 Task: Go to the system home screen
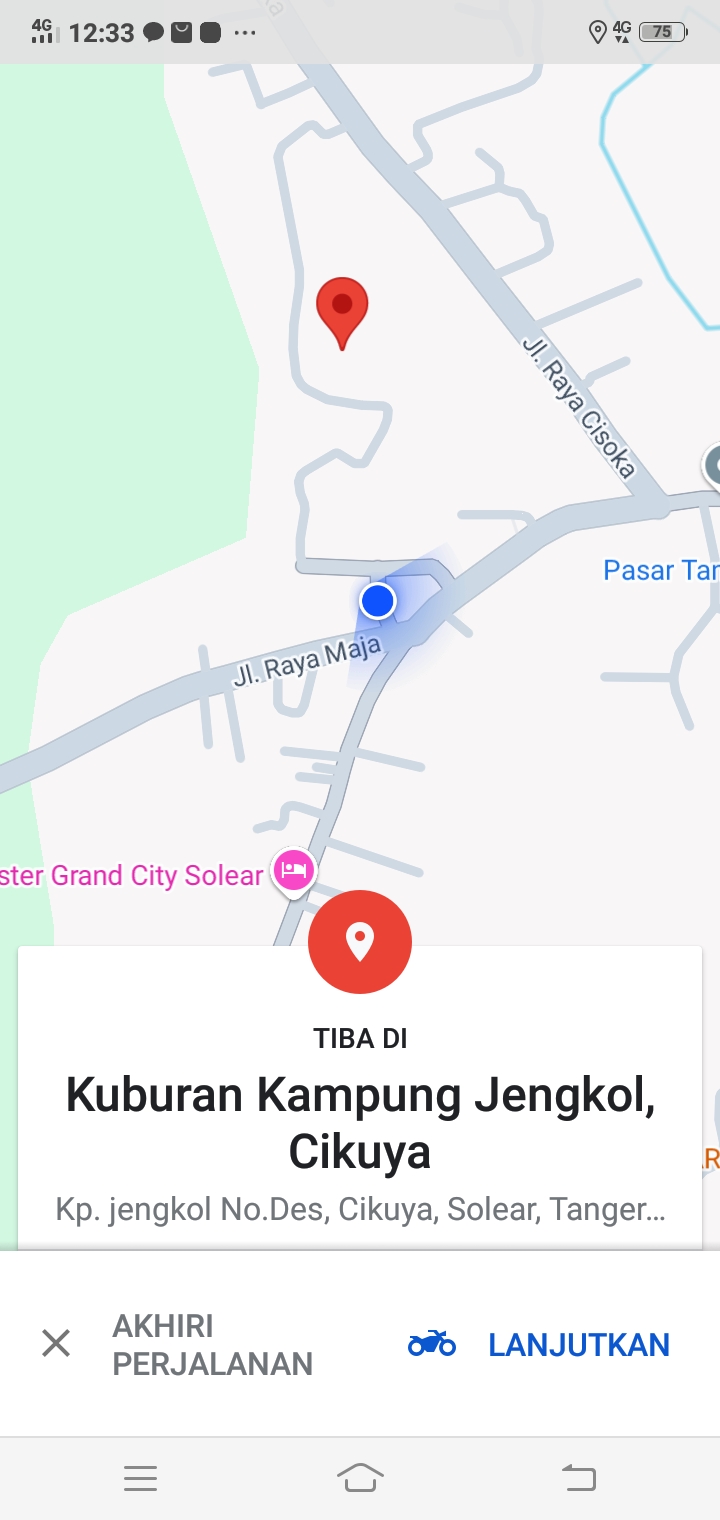360,1477
